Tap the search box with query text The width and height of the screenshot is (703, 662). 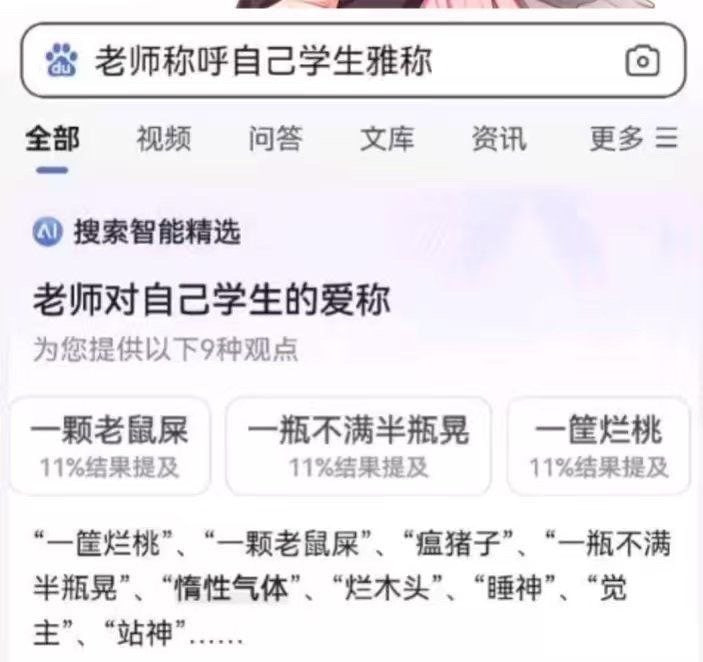coord(300,60)
